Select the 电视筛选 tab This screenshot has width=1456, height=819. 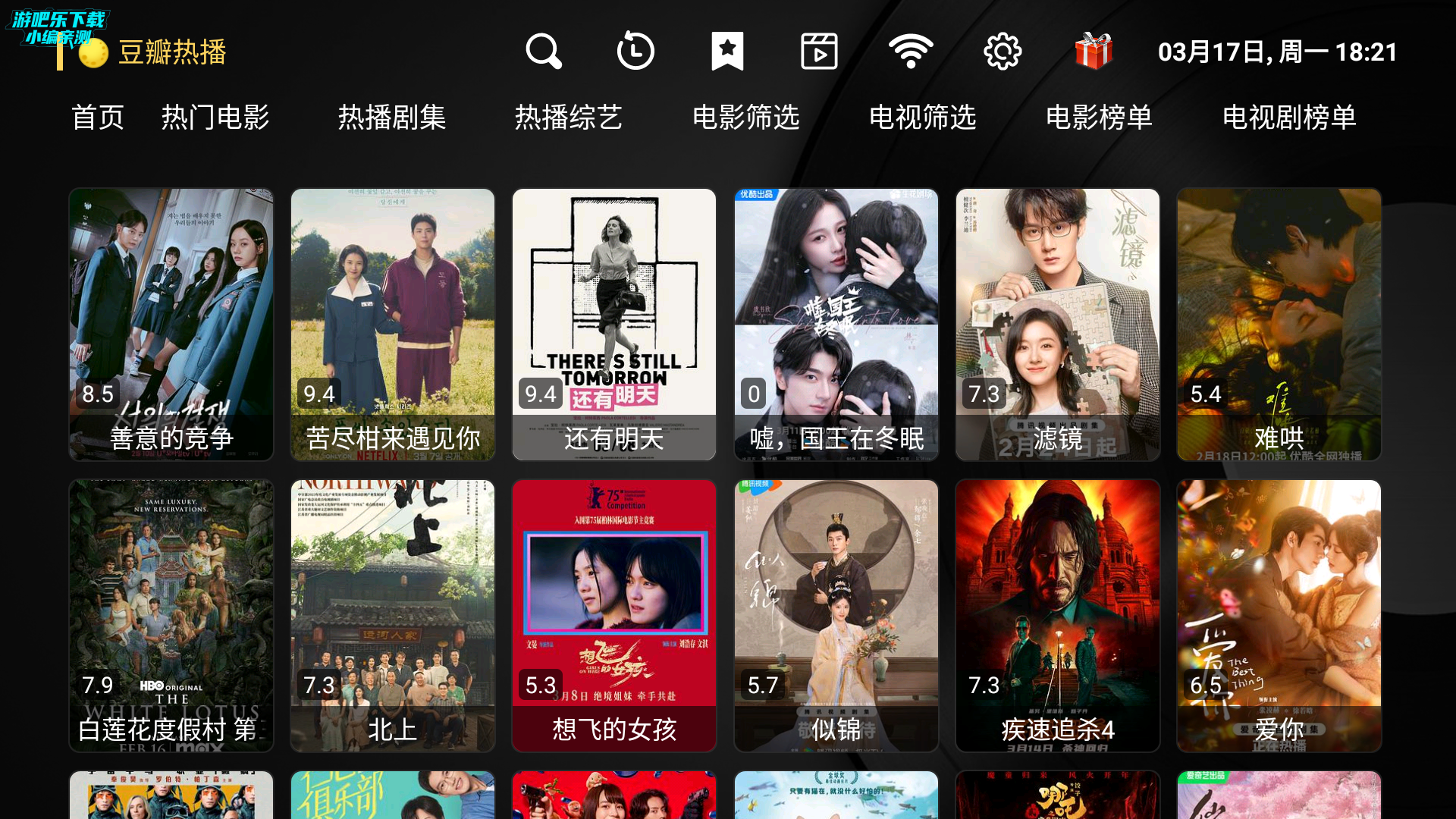[x=922, y=118]
